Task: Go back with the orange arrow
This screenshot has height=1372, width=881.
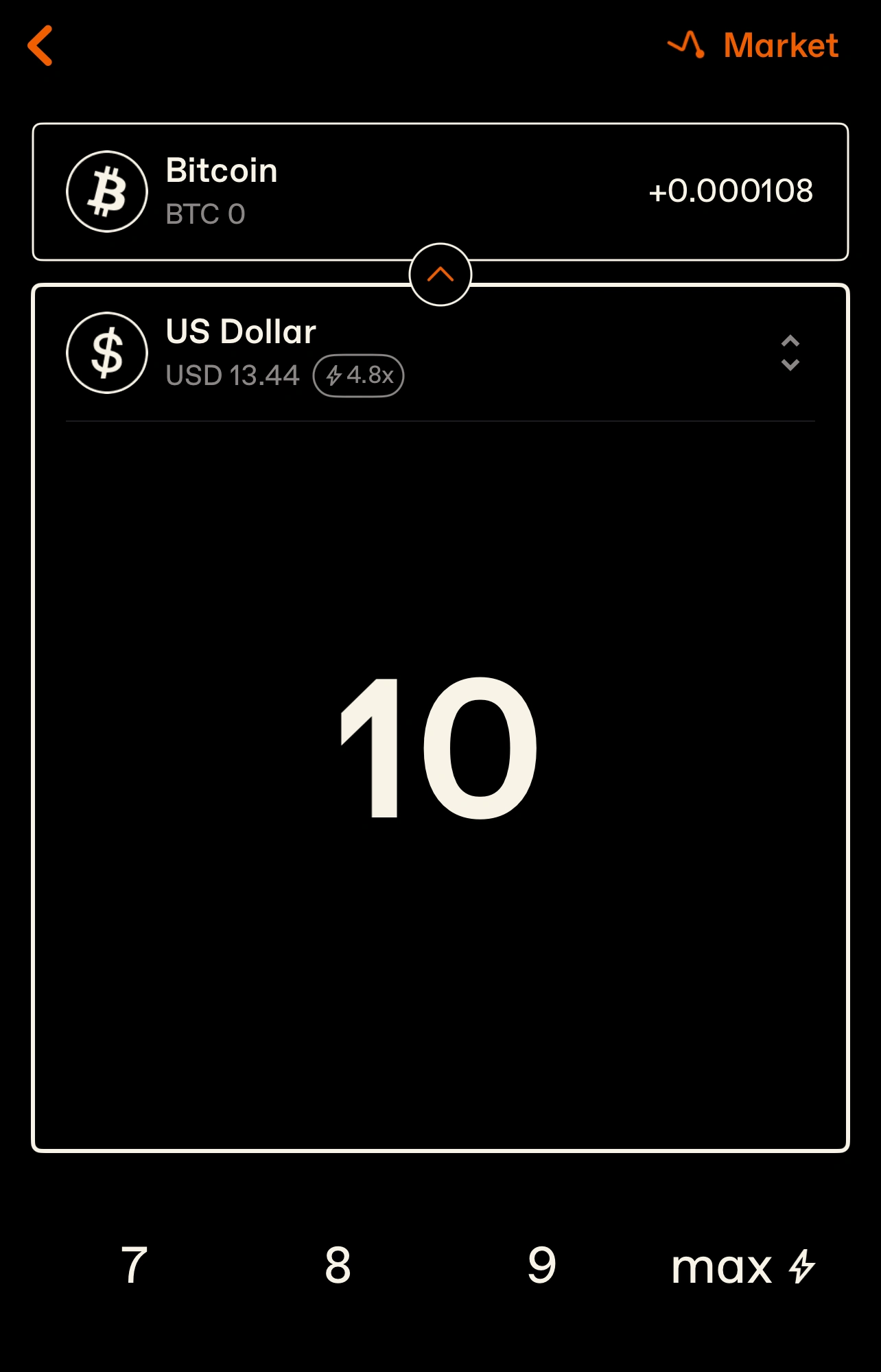Action: pos(40,46)
